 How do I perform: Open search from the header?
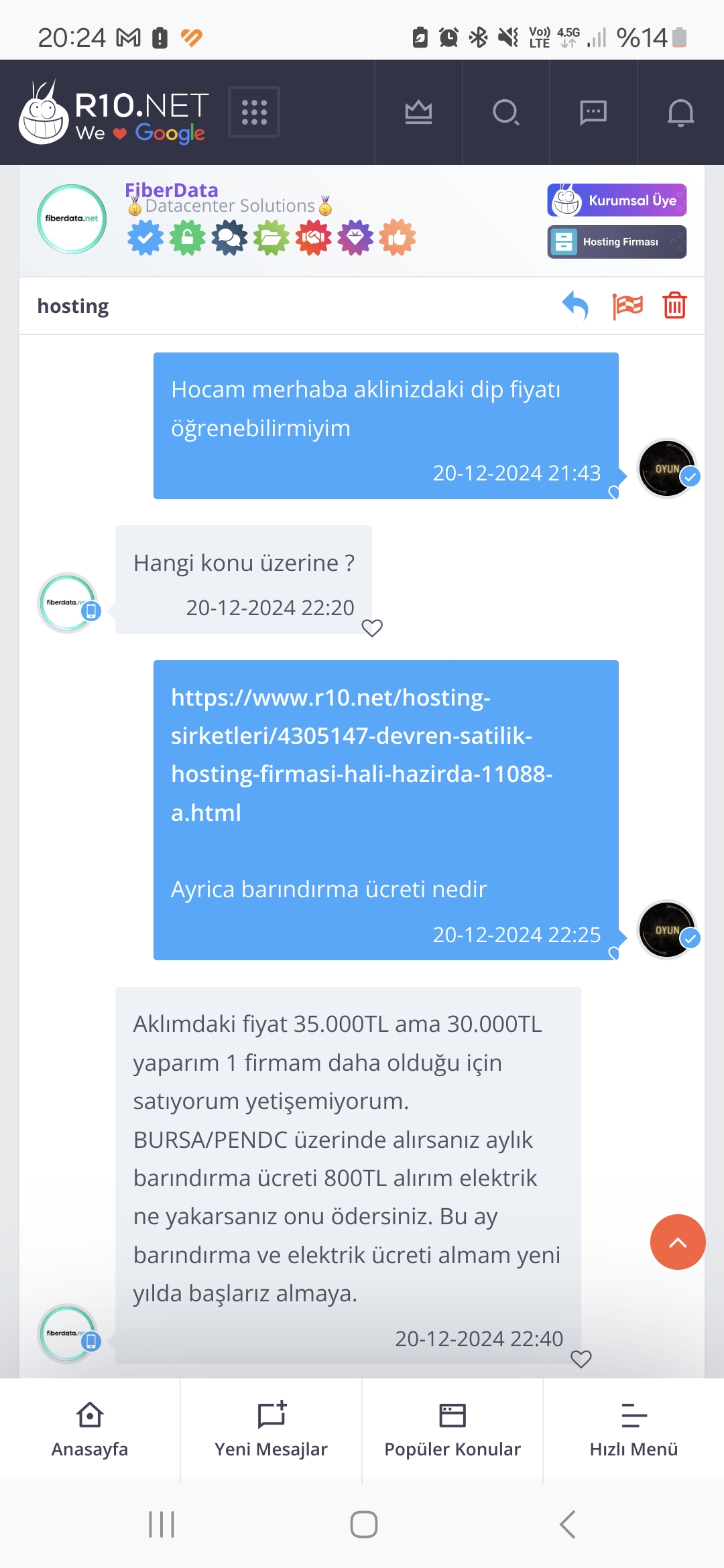(x=506, y=112)
